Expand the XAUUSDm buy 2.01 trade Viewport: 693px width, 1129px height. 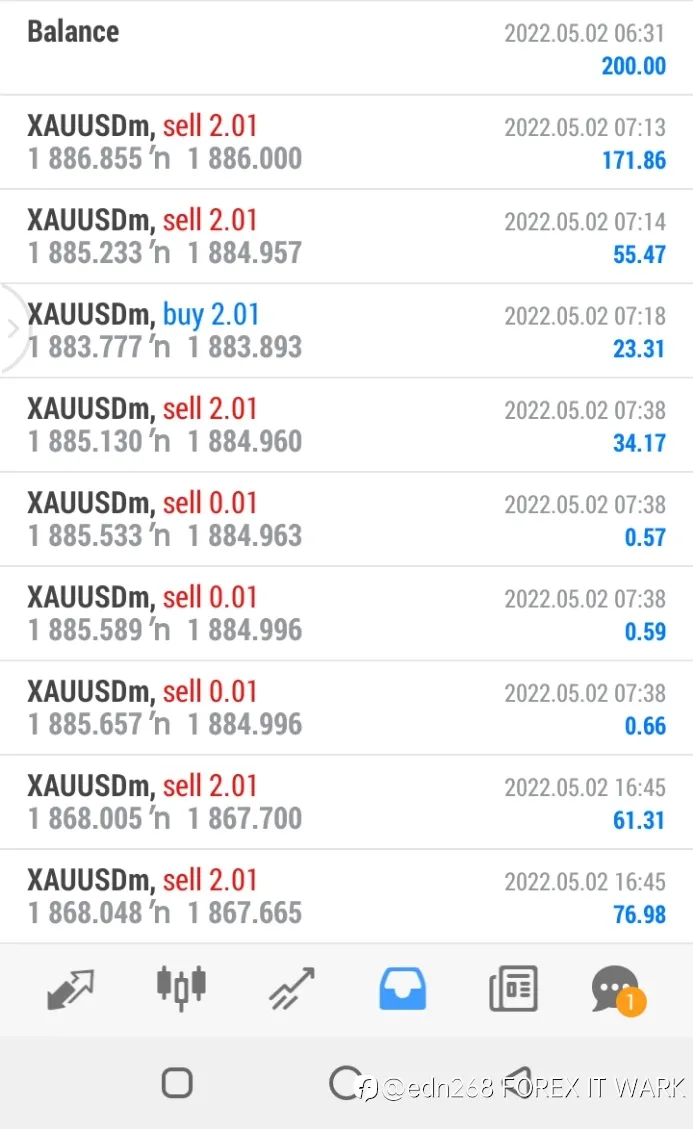coord(346,331)
